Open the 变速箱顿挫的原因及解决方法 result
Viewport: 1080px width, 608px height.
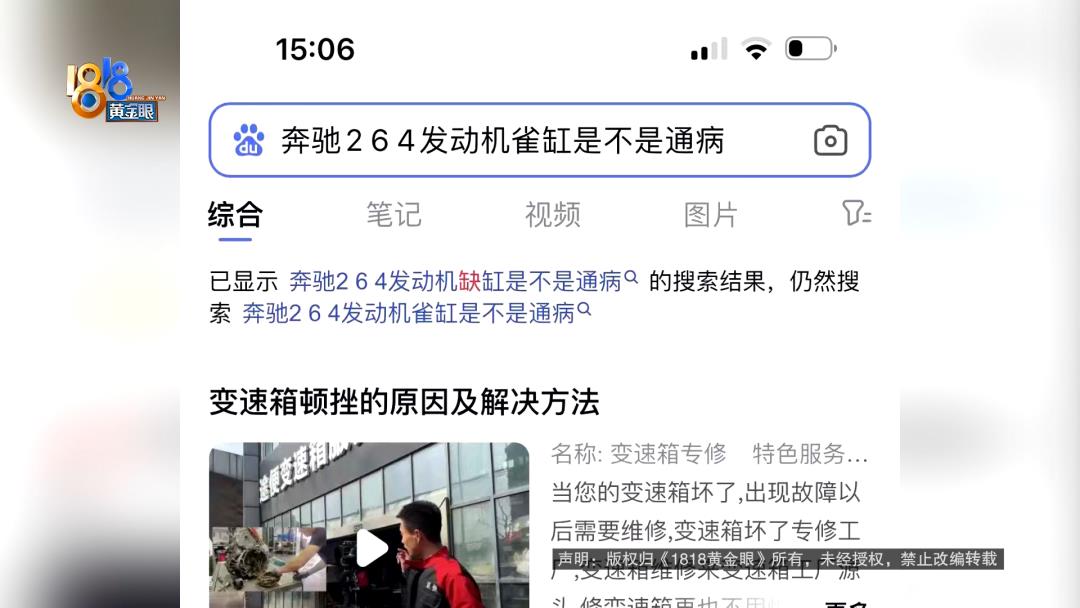[x=404, y=402]
